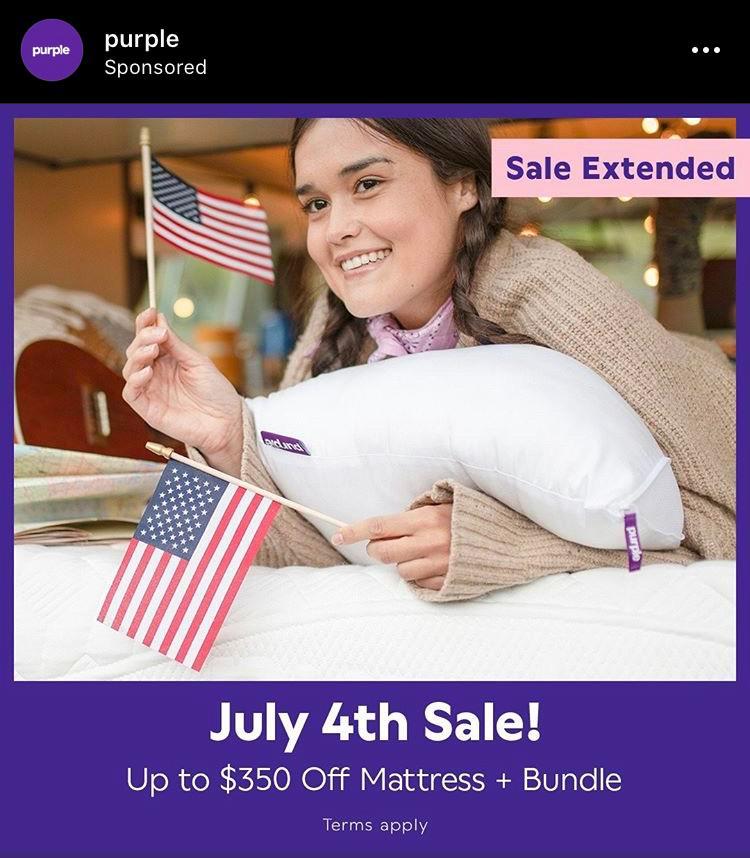Open the purple profile avatar
Image resolution: width=750 pixels, height=858 pixels.
[x=52, y=51]
